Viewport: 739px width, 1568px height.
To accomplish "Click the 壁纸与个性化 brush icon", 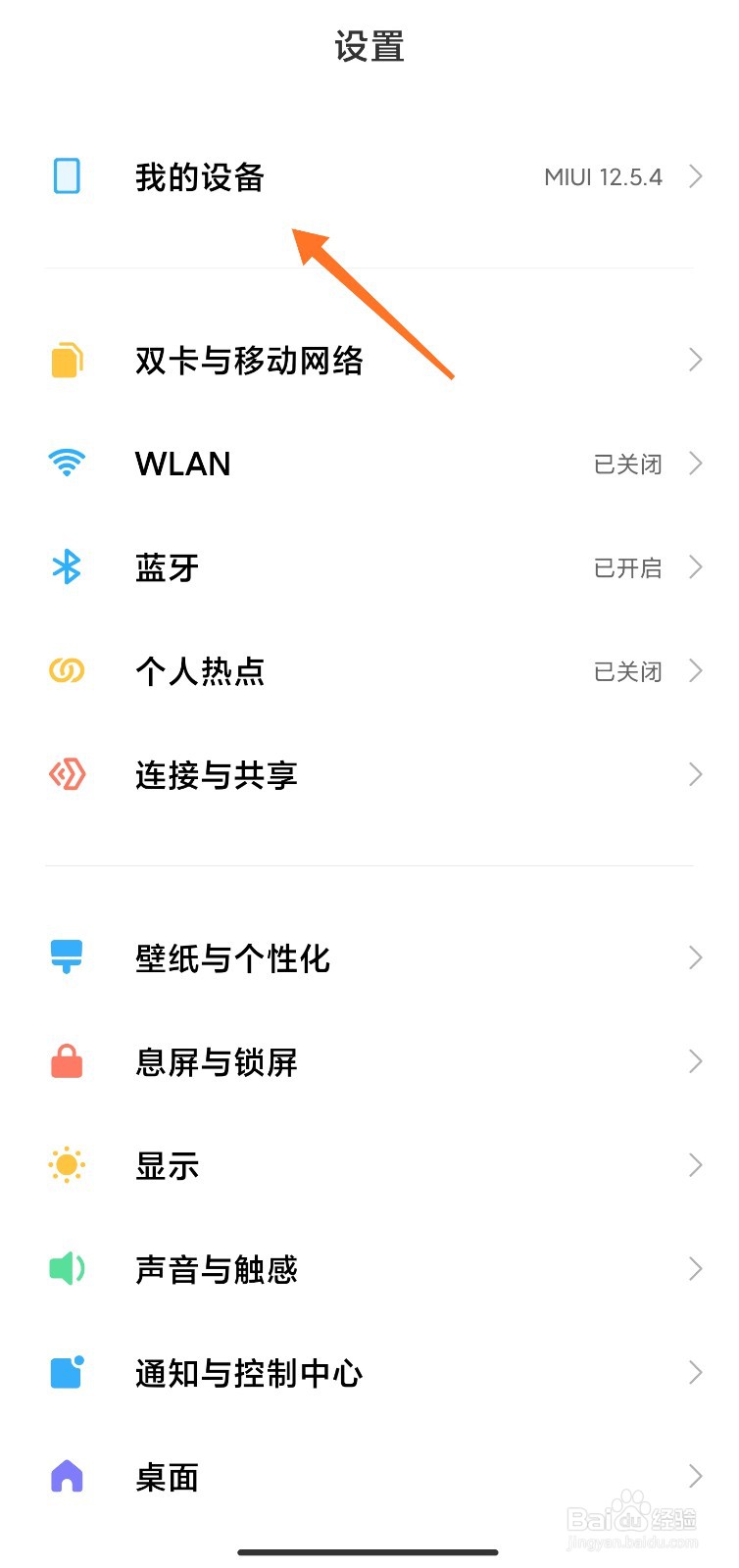I will [x=66, y=957].
